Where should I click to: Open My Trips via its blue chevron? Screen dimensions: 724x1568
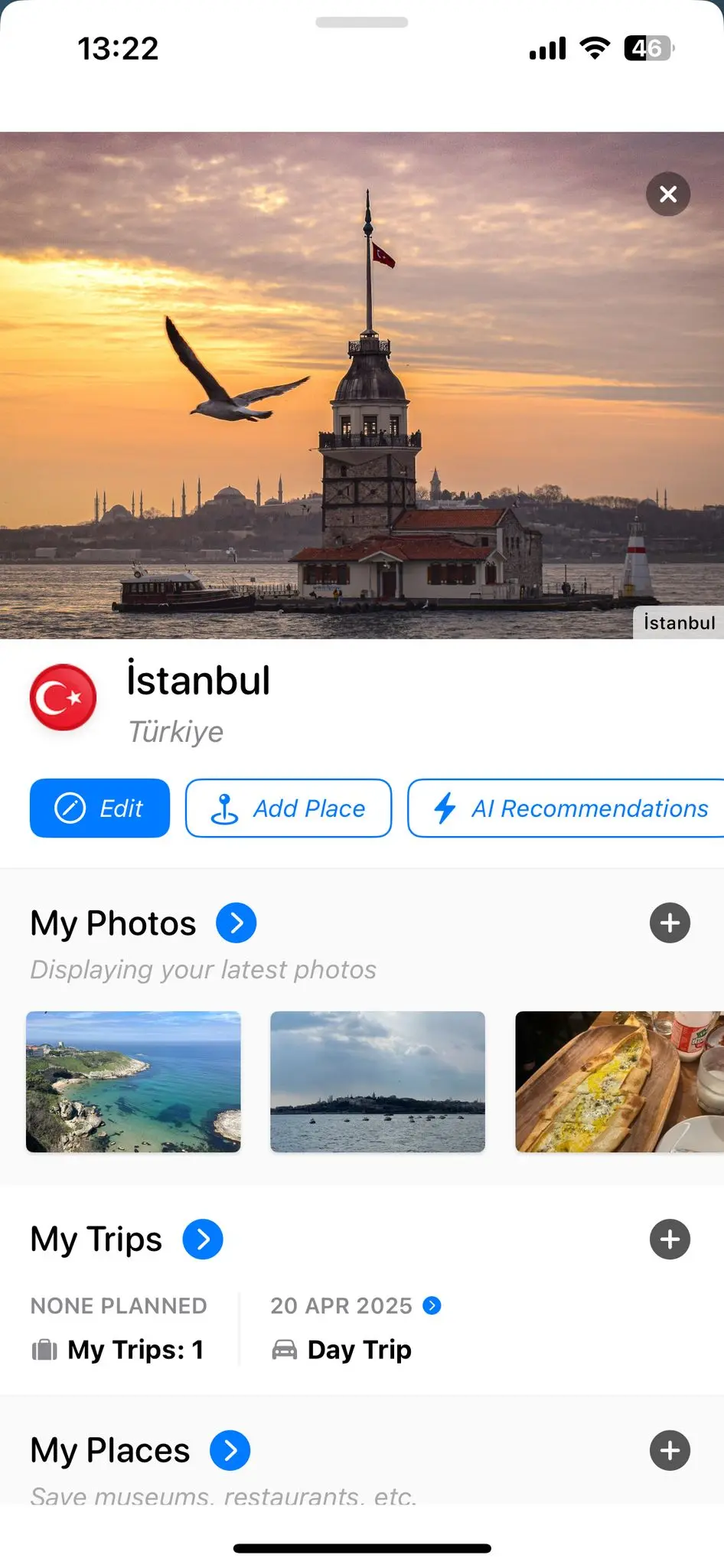(x=202, y=1239)
